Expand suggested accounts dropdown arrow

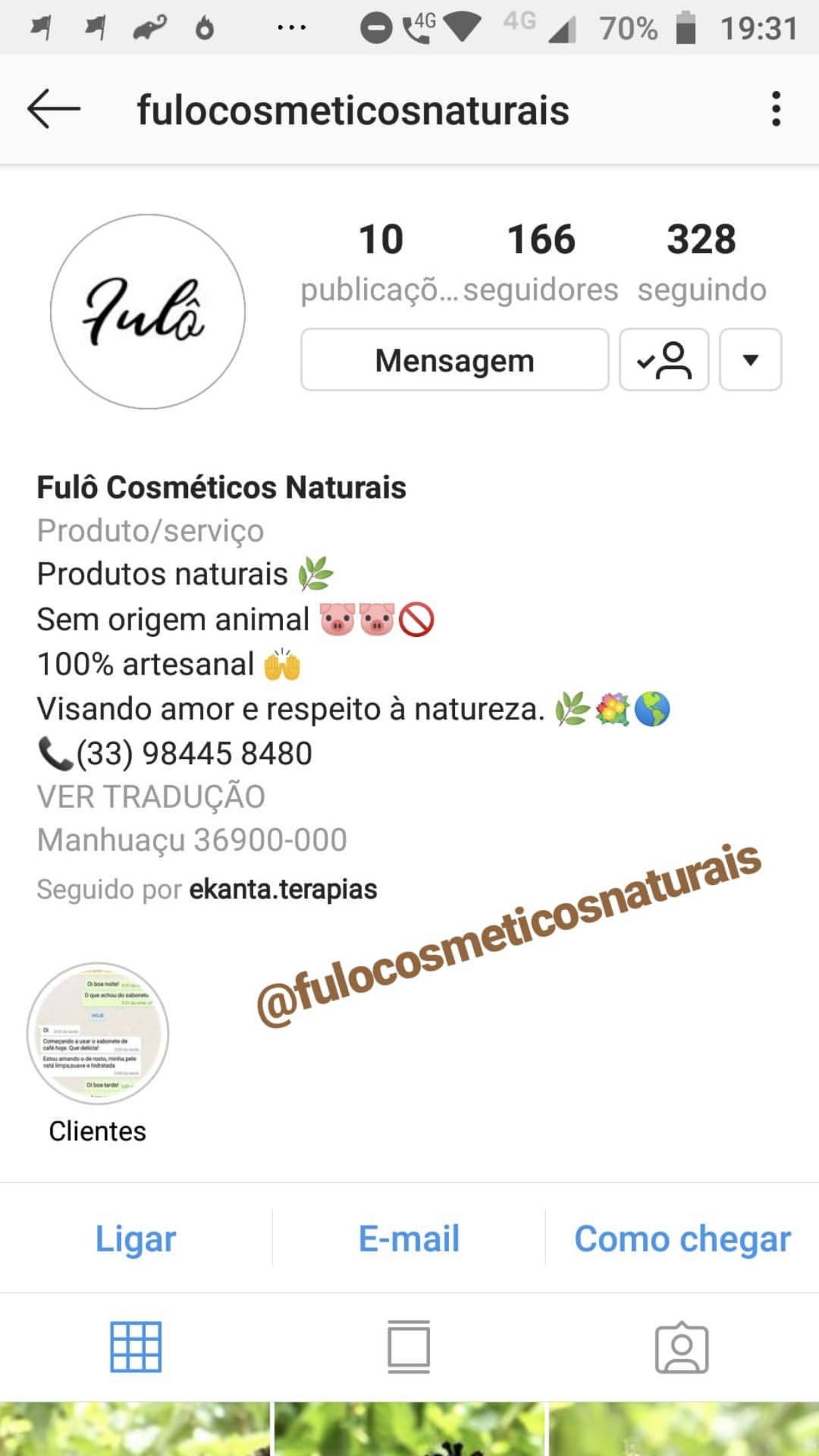click(750, 360)
